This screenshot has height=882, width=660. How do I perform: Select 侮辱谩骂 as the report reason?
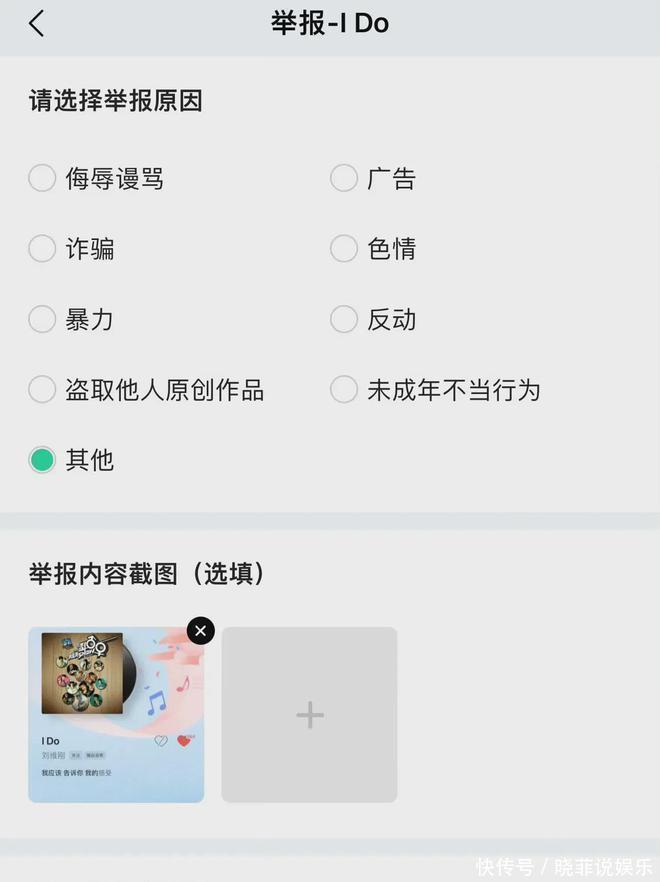42,179
